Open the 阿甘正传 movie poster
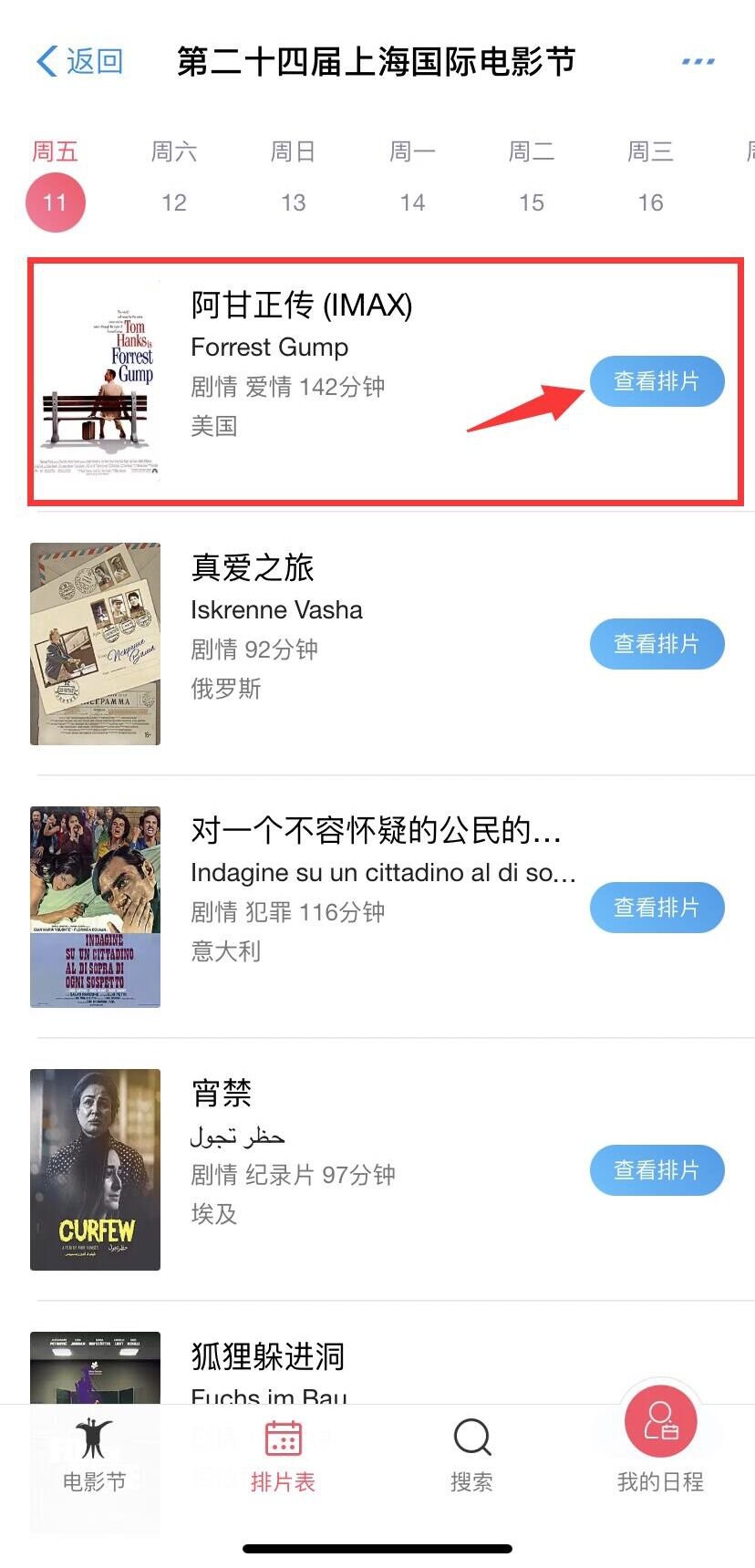 point(98,381)
